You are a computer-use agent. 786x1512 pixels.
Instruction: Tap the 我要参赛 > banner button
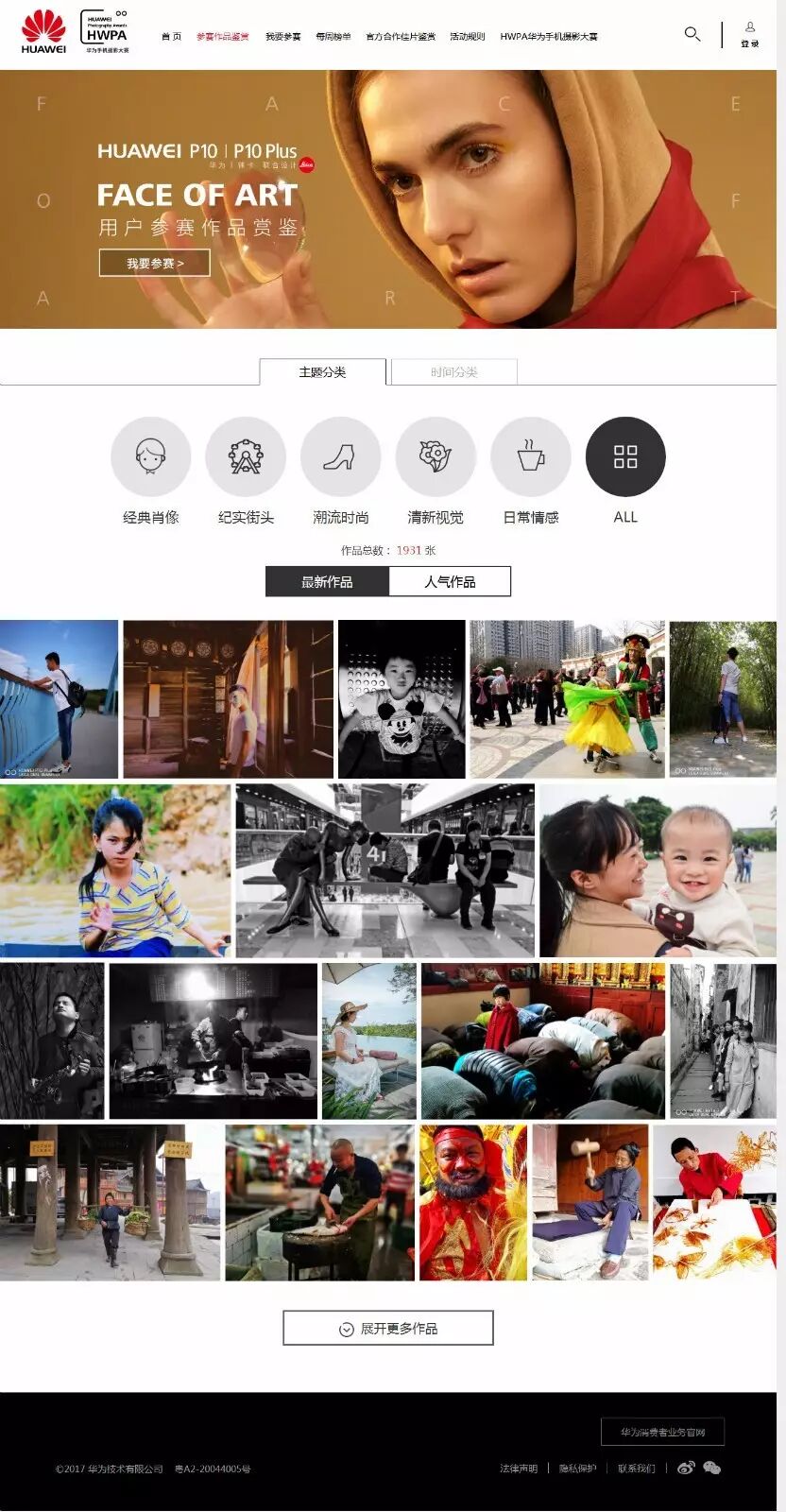click(155, 263)
